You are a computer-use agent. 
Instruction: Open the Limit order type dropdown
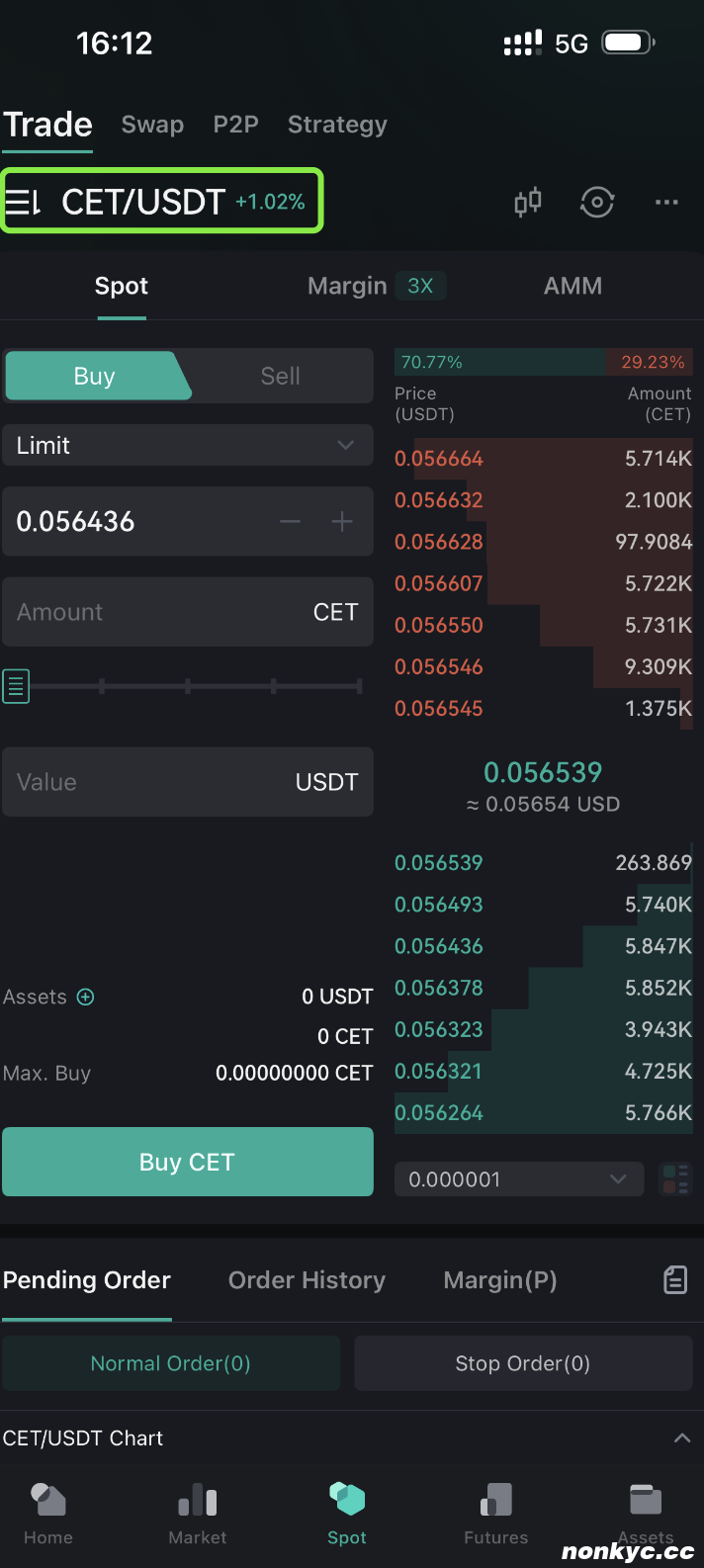[x=188, y=445]
